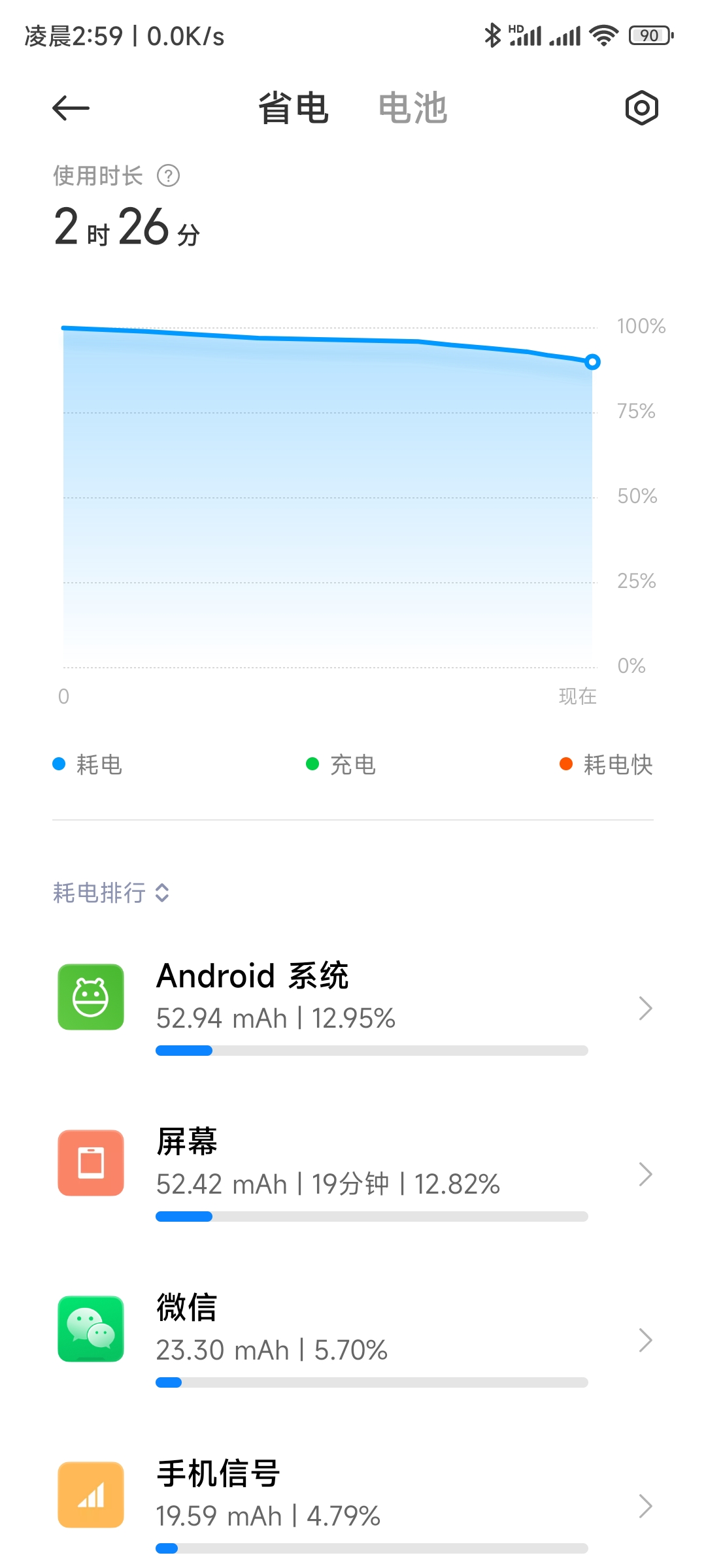Tap the help icon beside 使用时长
The width and height of the screenshot is (706, 1568).
coord(169,176)
